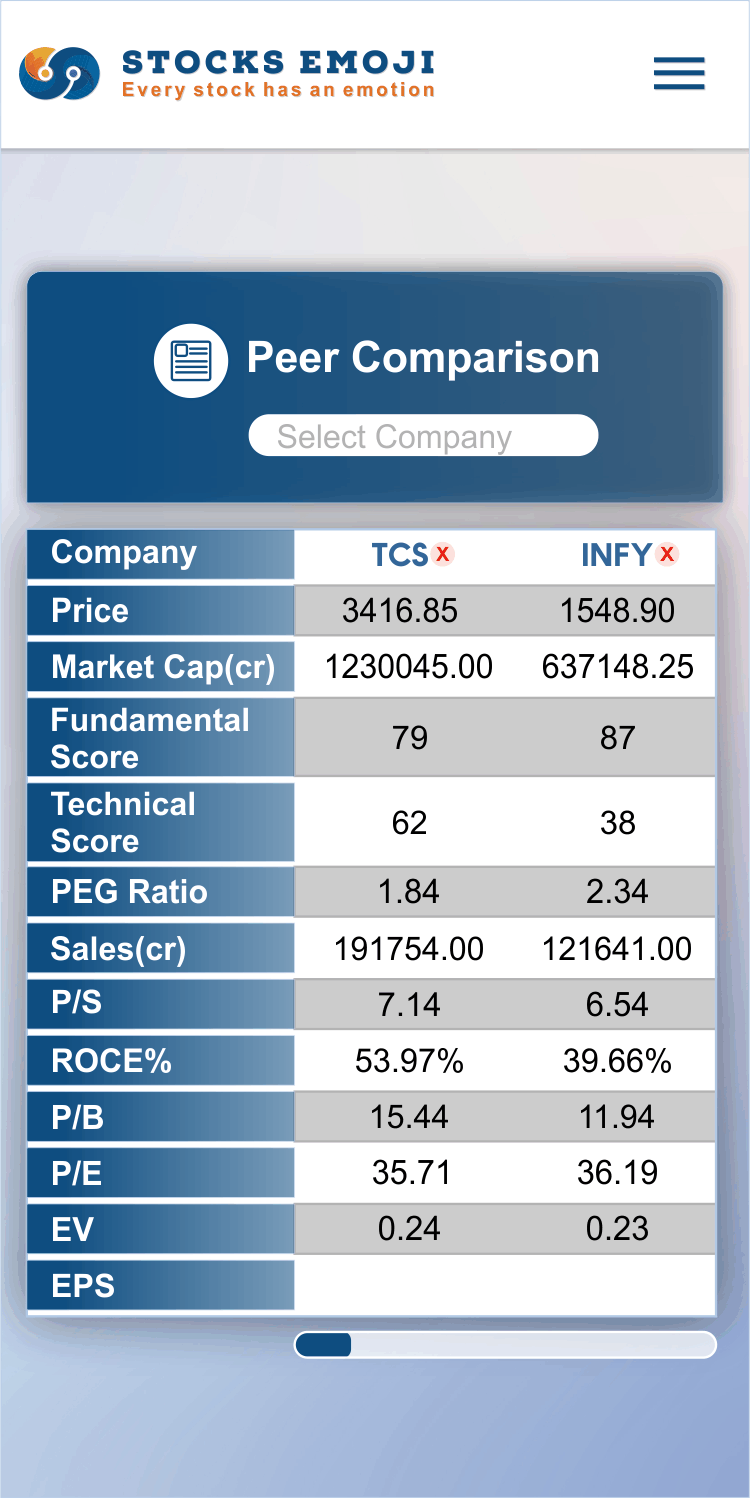Select TCS price value 3416.85
Screen dimensions: 750x1498
pos(405,610)
